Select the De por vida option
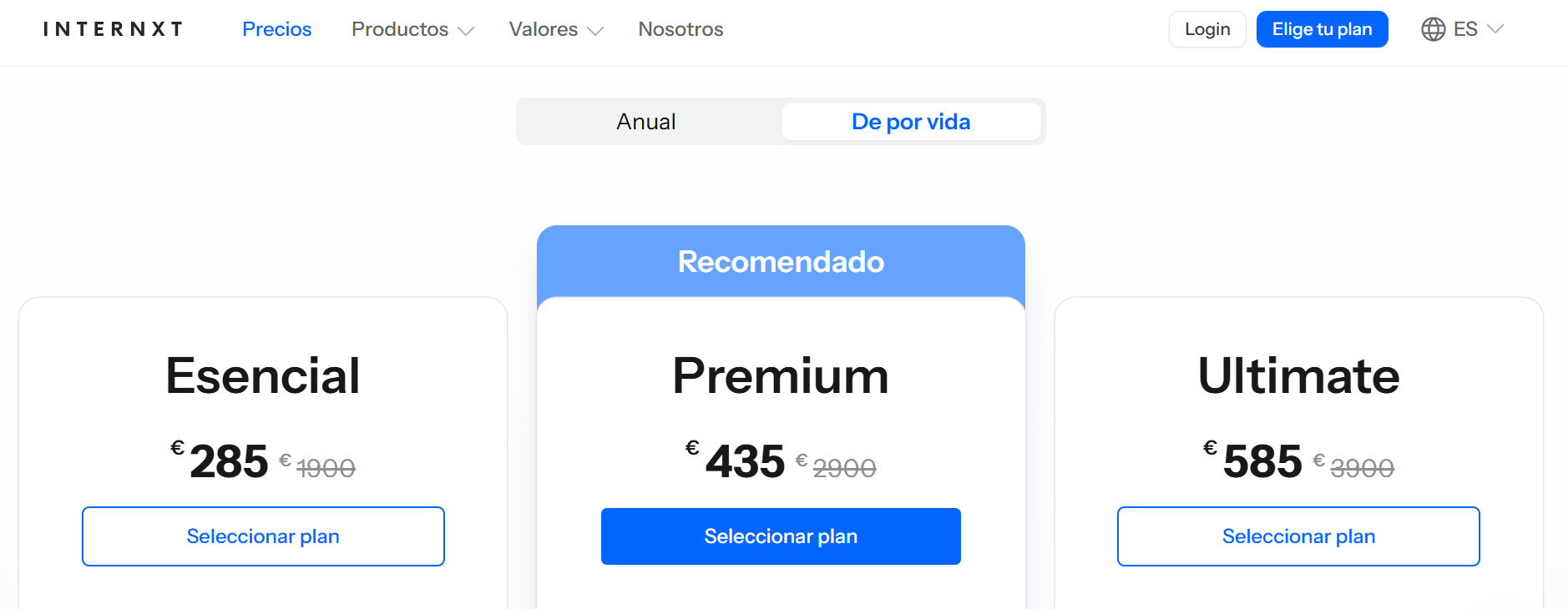This screenshot has width=1568, height=609. (x=910, y=122)
